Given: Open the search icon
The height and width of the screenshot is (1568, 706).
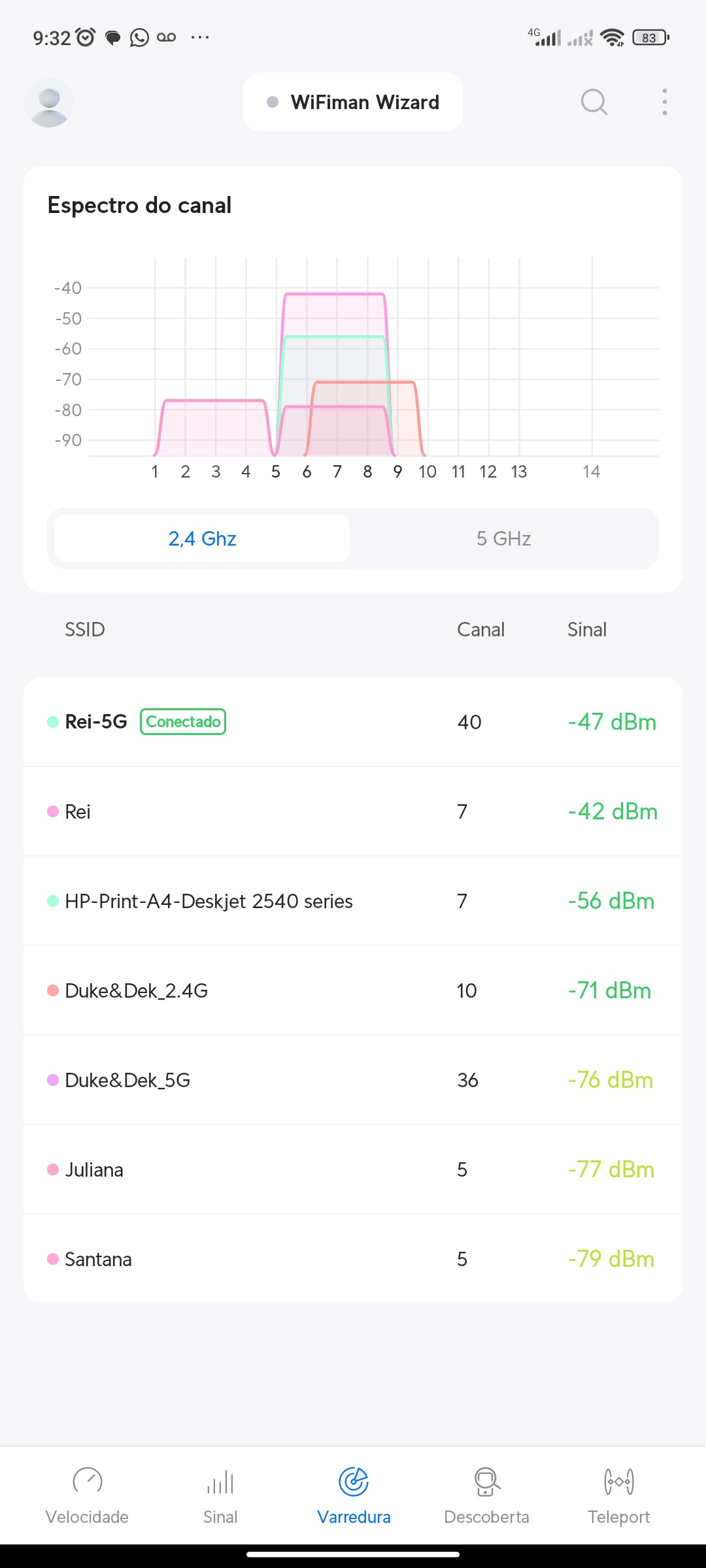Looking at the screenshot, I should (x=594, y=103).
